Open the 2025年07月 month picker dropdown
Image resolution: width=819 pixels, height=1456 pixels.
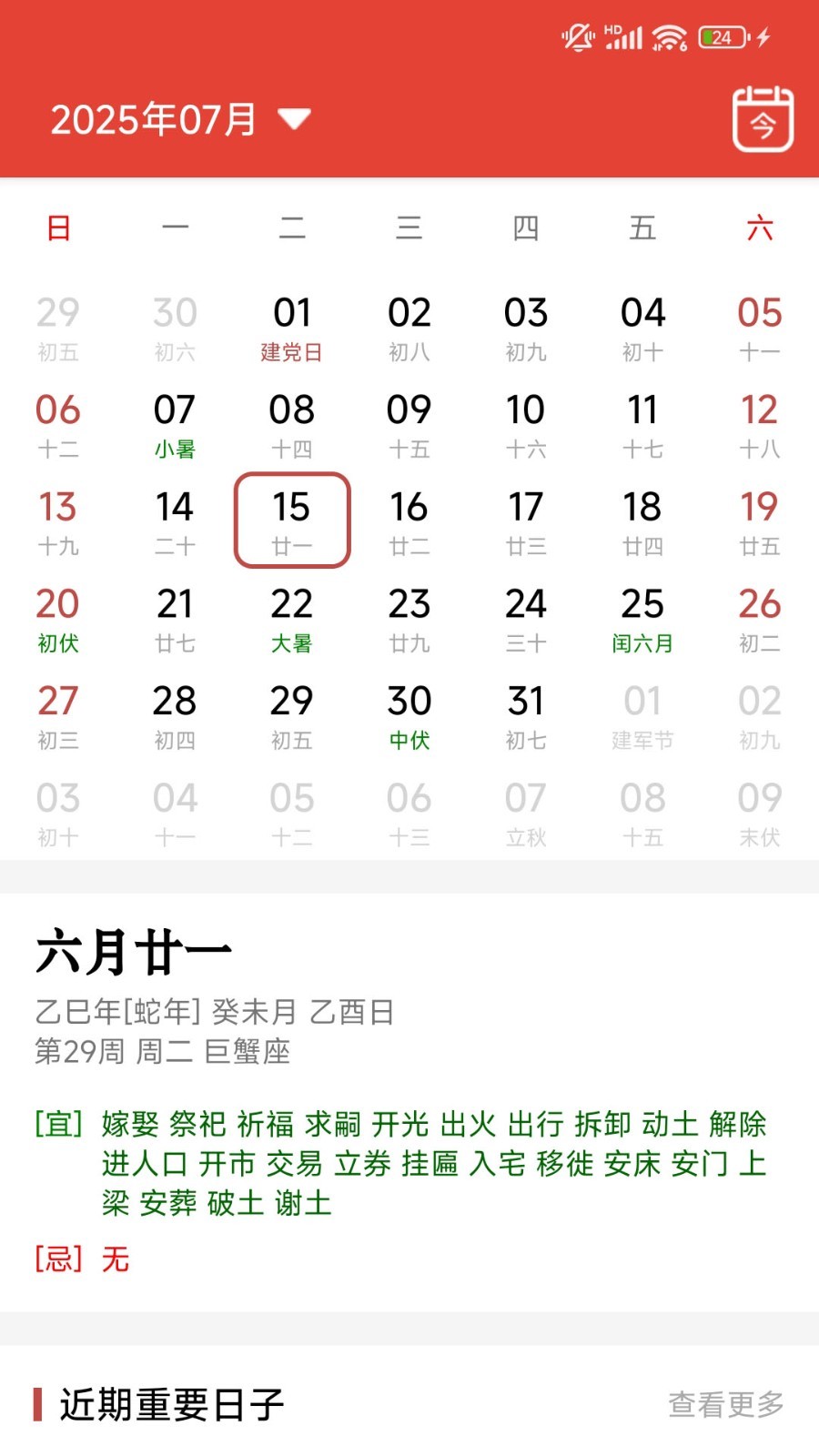180,119
